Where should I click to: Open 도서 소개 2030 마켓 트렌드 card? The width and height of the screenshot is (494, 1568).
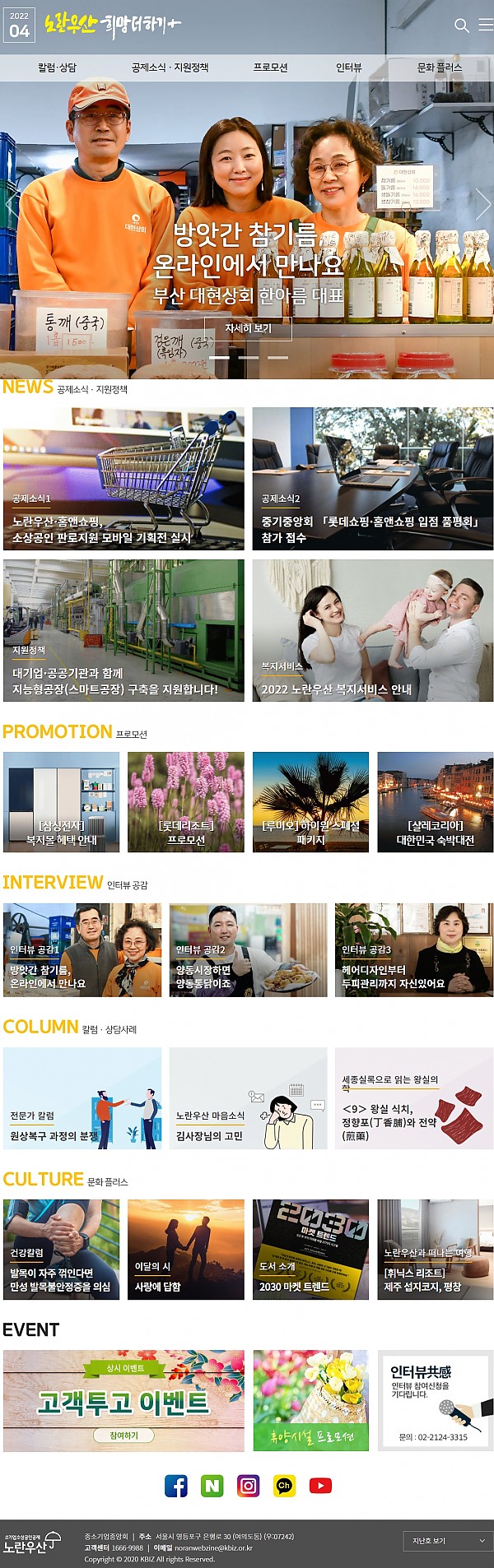(310, 1250)
